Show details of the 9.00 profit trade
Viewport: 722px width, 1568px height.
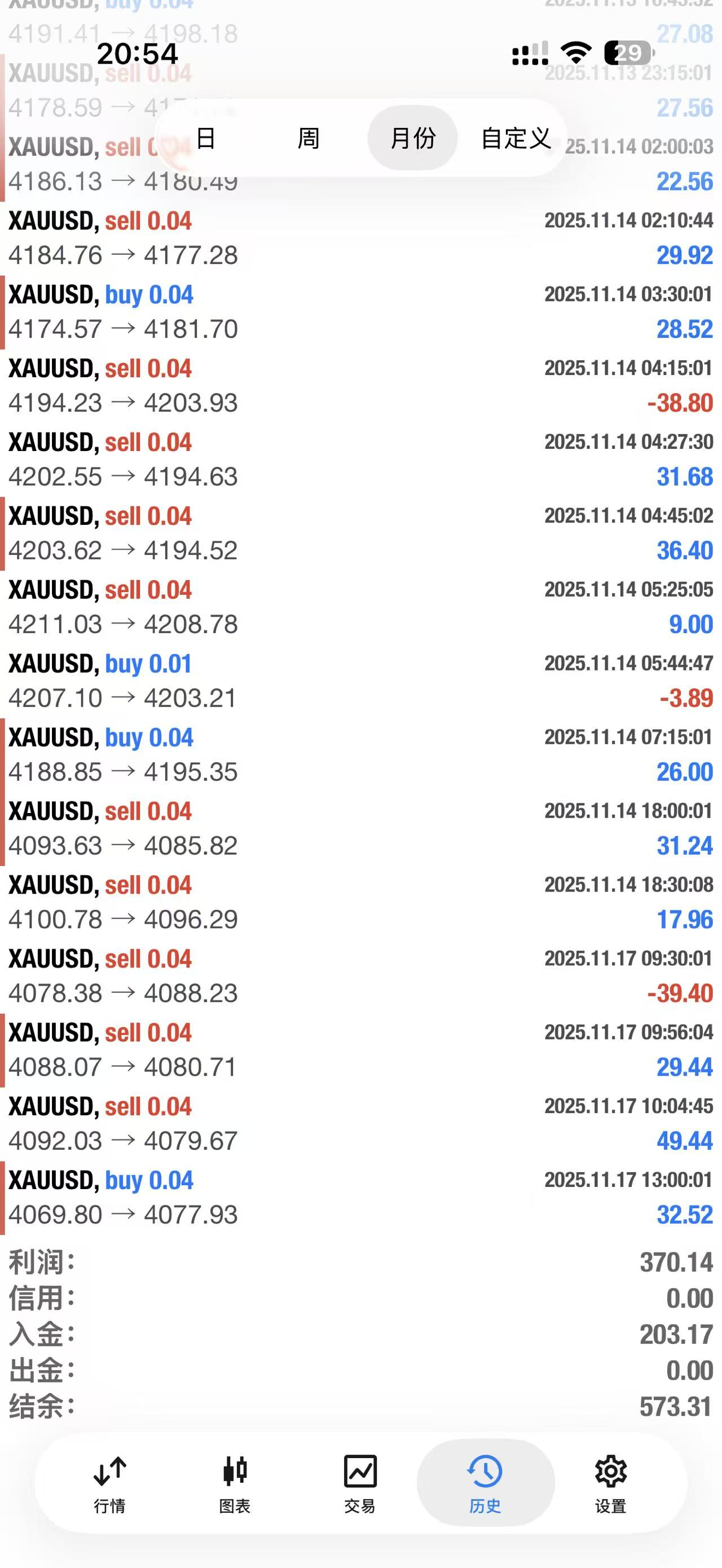(x=360, y=607)
